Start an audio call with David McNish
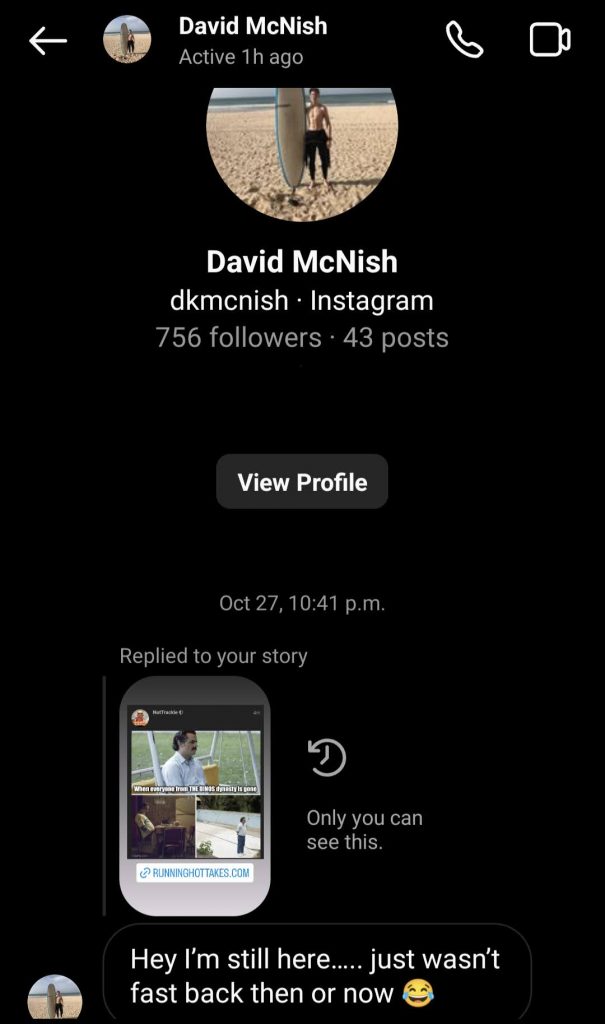The height and width of the screenshot is (1024, 605). click(464, 40)
